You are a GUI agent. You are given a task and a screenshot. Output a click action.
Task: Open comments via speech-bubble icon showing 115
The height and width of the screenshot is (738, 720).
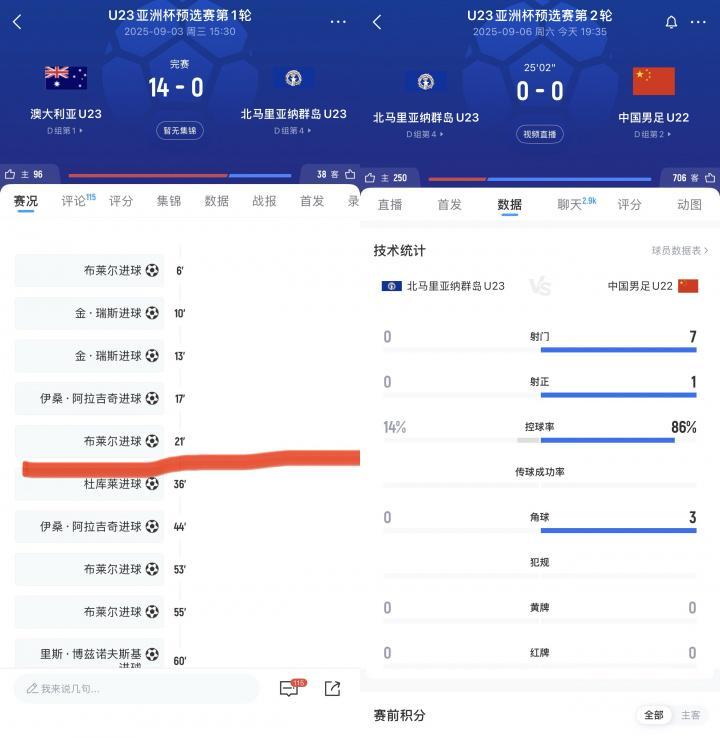(290, 687)
